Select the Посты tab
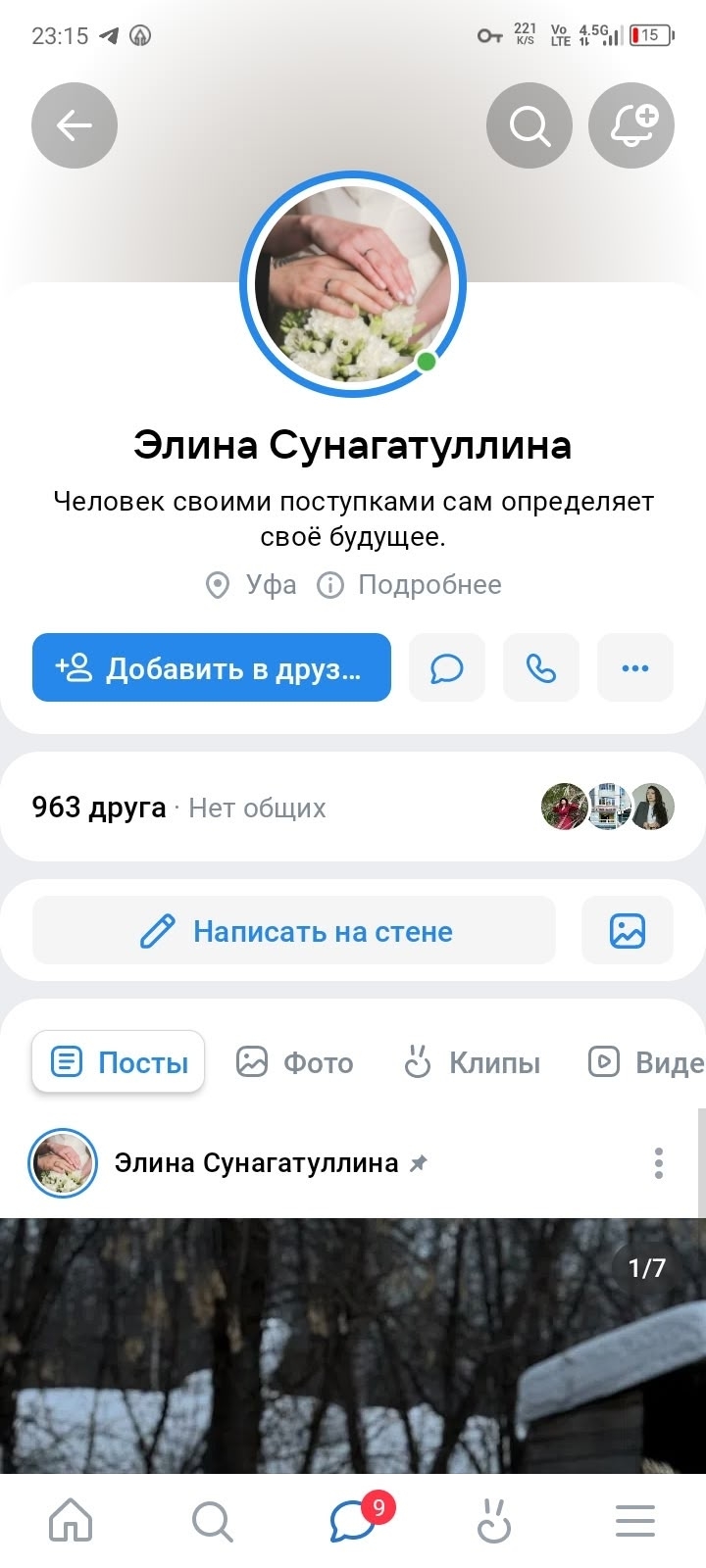Viewport: 706px width, 1568px height. click(119, 1062)
